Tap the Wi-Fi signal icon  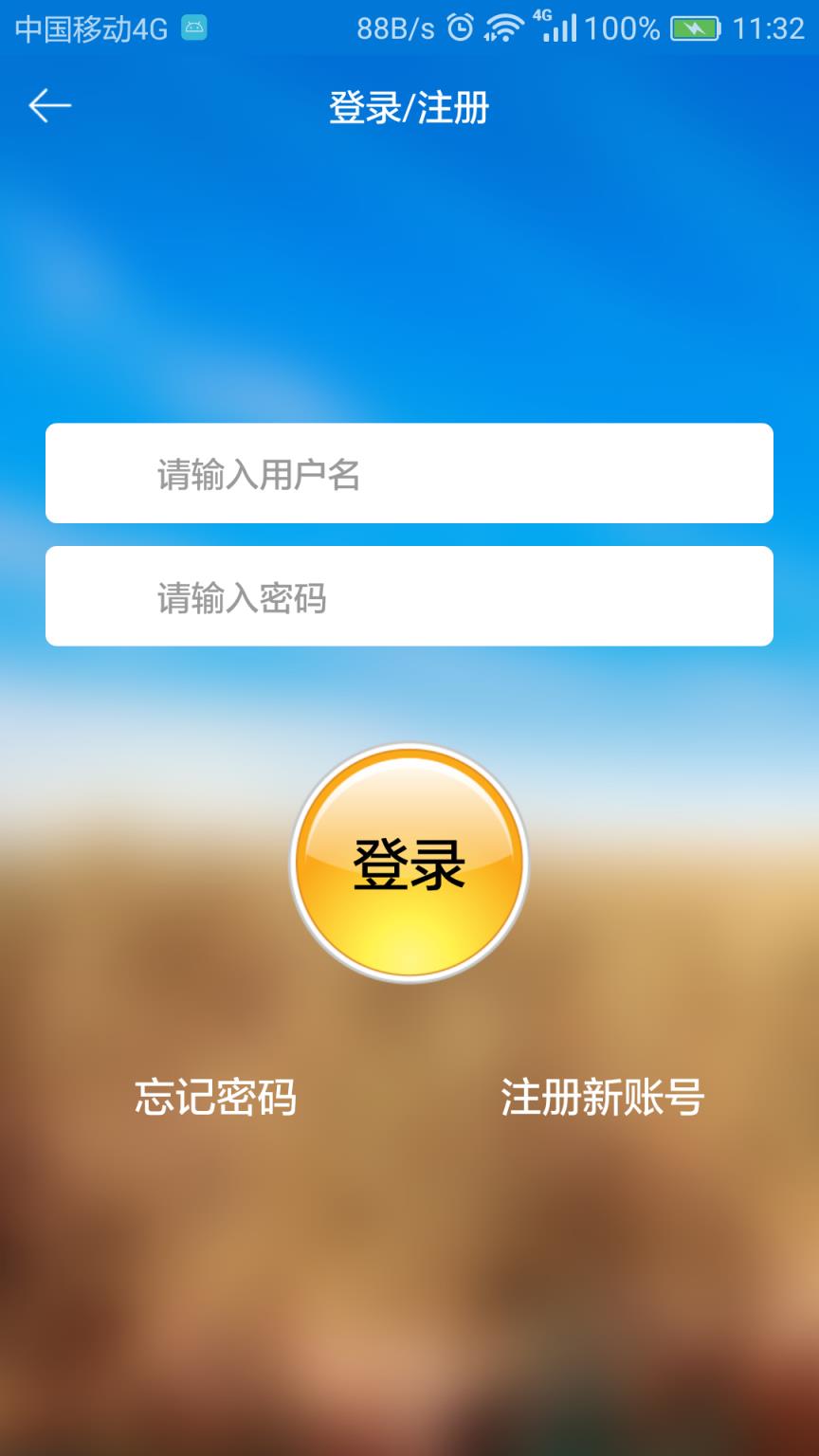click(x=505, y=27)
